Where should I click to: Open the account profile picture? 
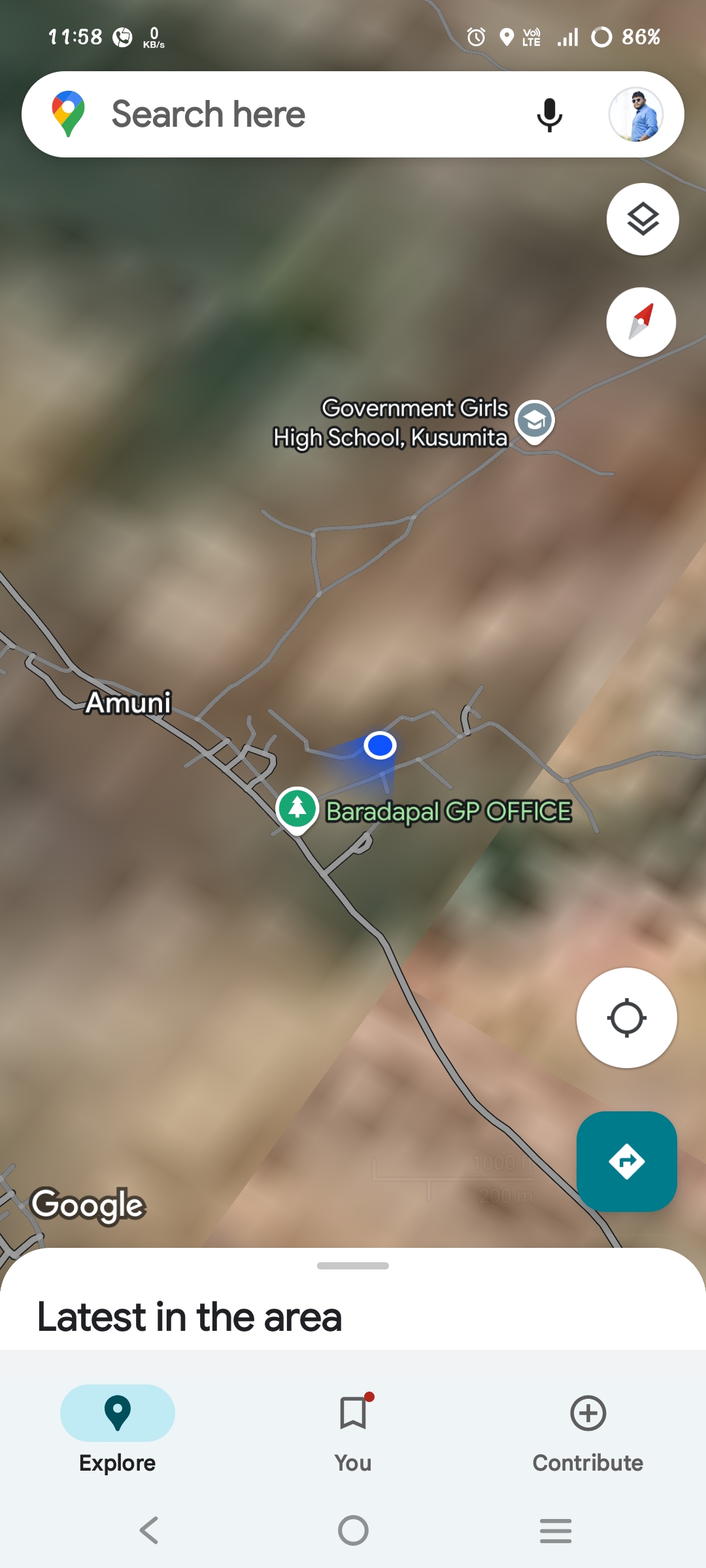635,115
